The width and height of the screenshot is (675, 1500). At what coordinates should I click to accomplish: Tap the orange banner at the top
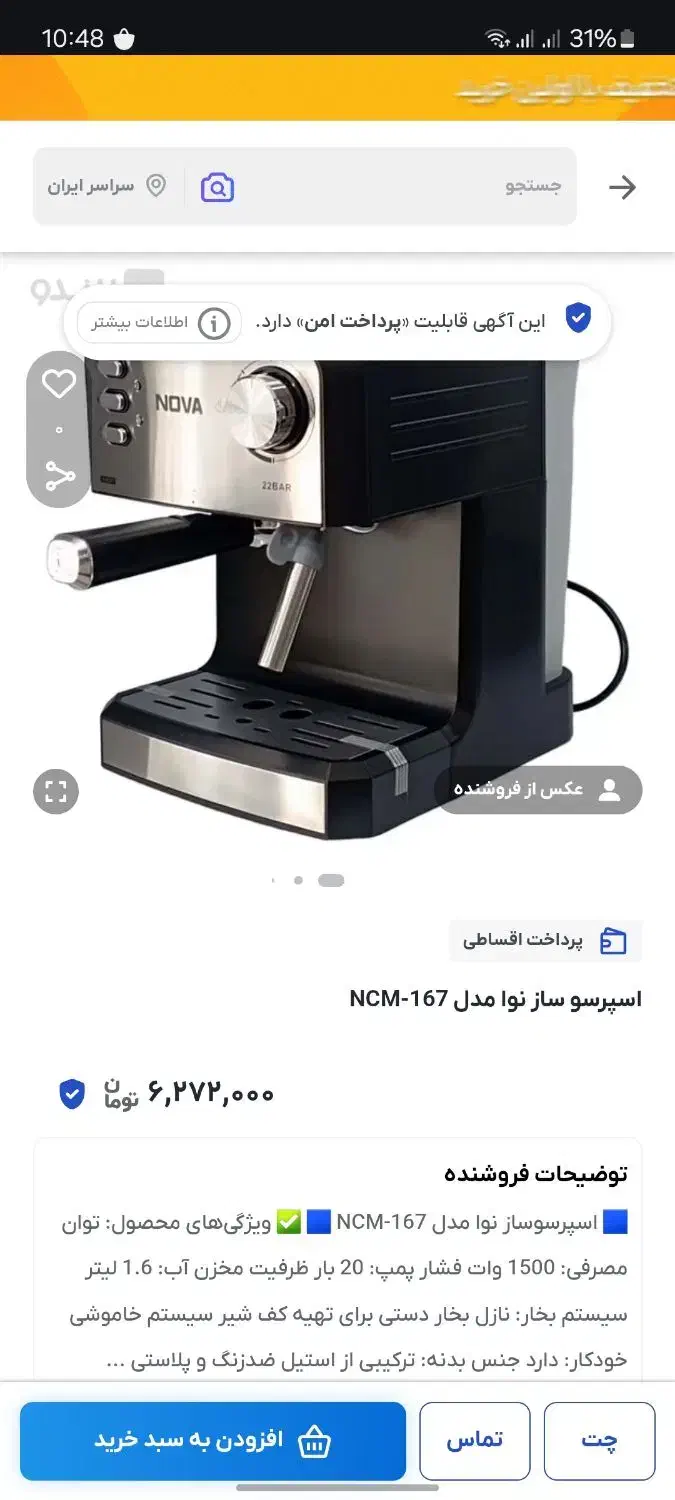[x=337, y=88]
